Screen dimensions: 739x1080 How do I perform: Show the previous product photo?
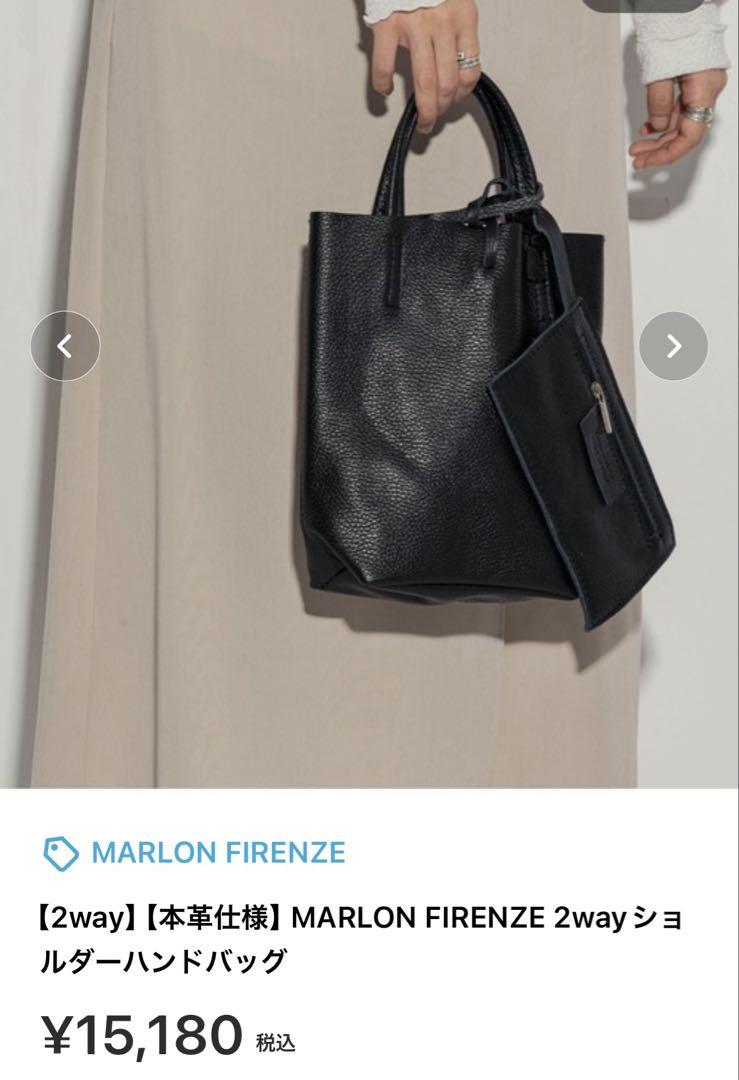tap(65, 346)
